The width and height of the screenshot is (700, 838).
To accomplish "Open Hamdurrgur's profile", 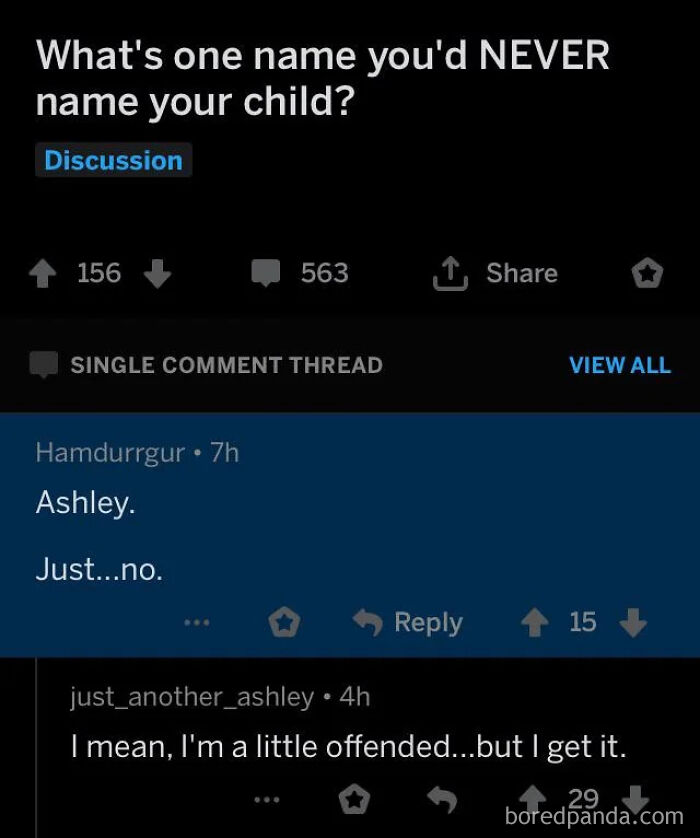I will pyautogui.click(x=110, y=452).
